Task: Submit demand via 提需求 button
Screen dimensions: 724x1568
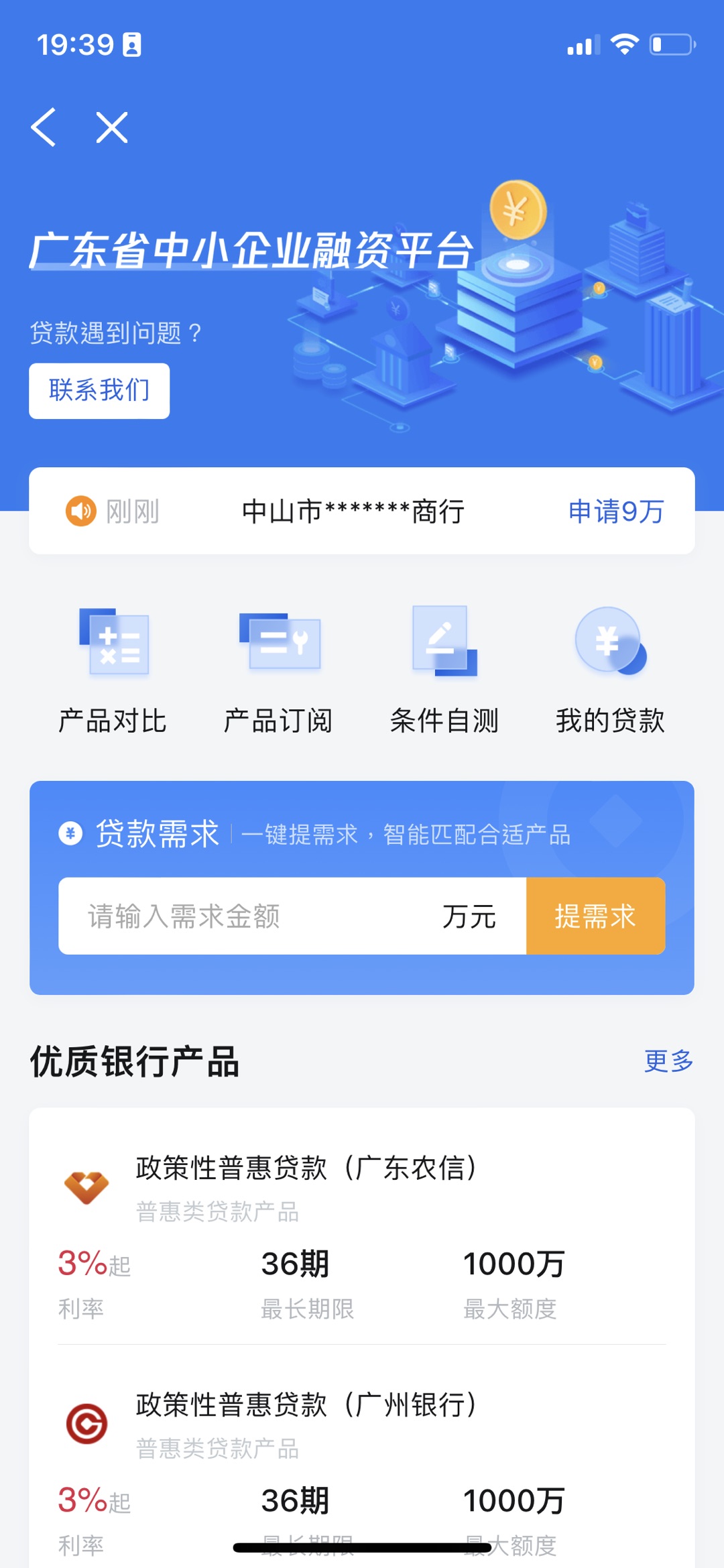Action: (595, 914)
